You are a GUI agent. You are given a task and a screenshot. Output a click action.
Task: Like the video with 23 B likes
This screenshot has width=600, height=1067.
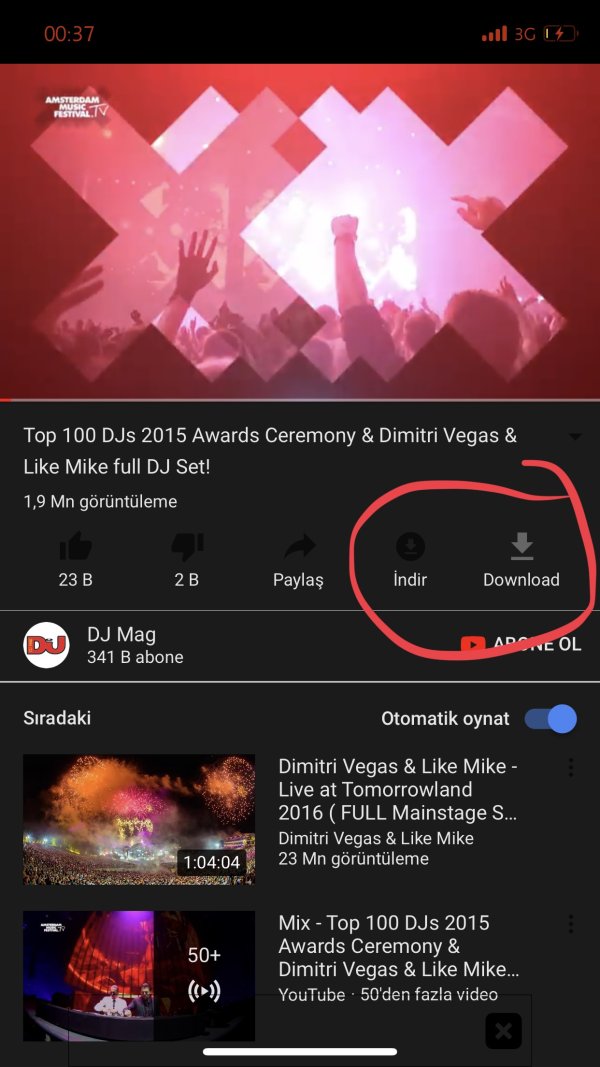click(75, 558)
